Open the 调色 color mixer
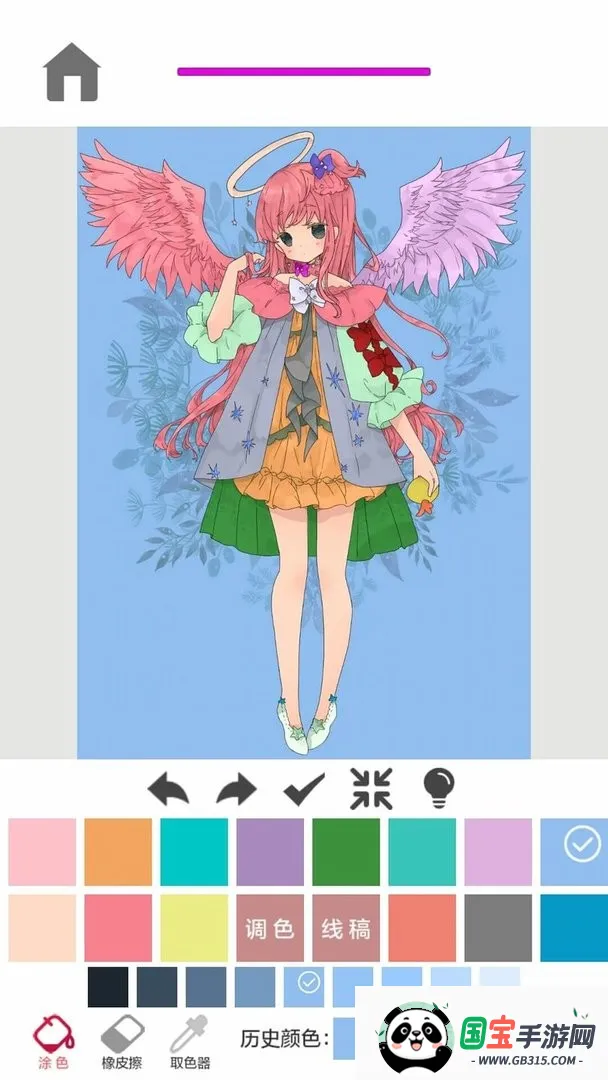 click(x=270, y=928)
